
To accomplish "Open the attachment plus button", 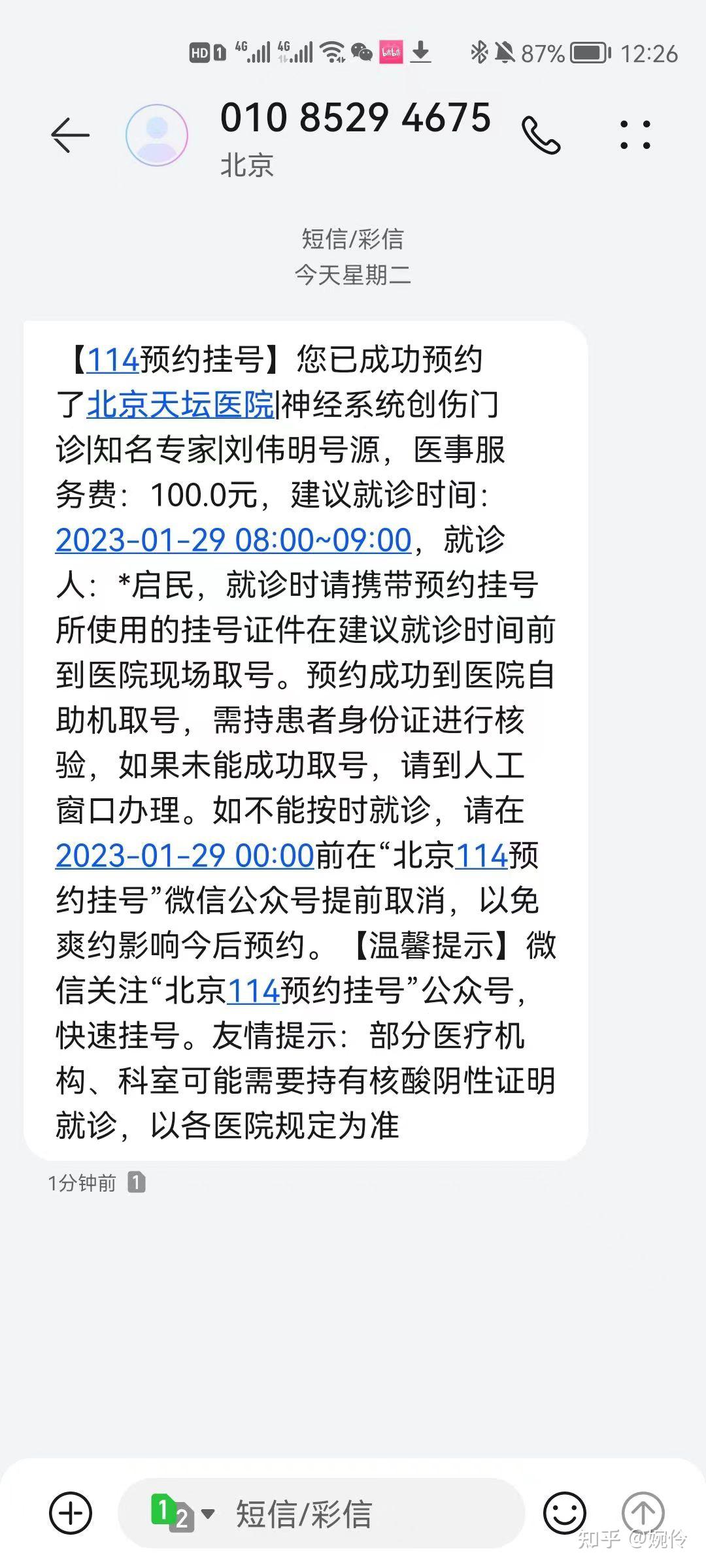I will tap(71, 1513).
